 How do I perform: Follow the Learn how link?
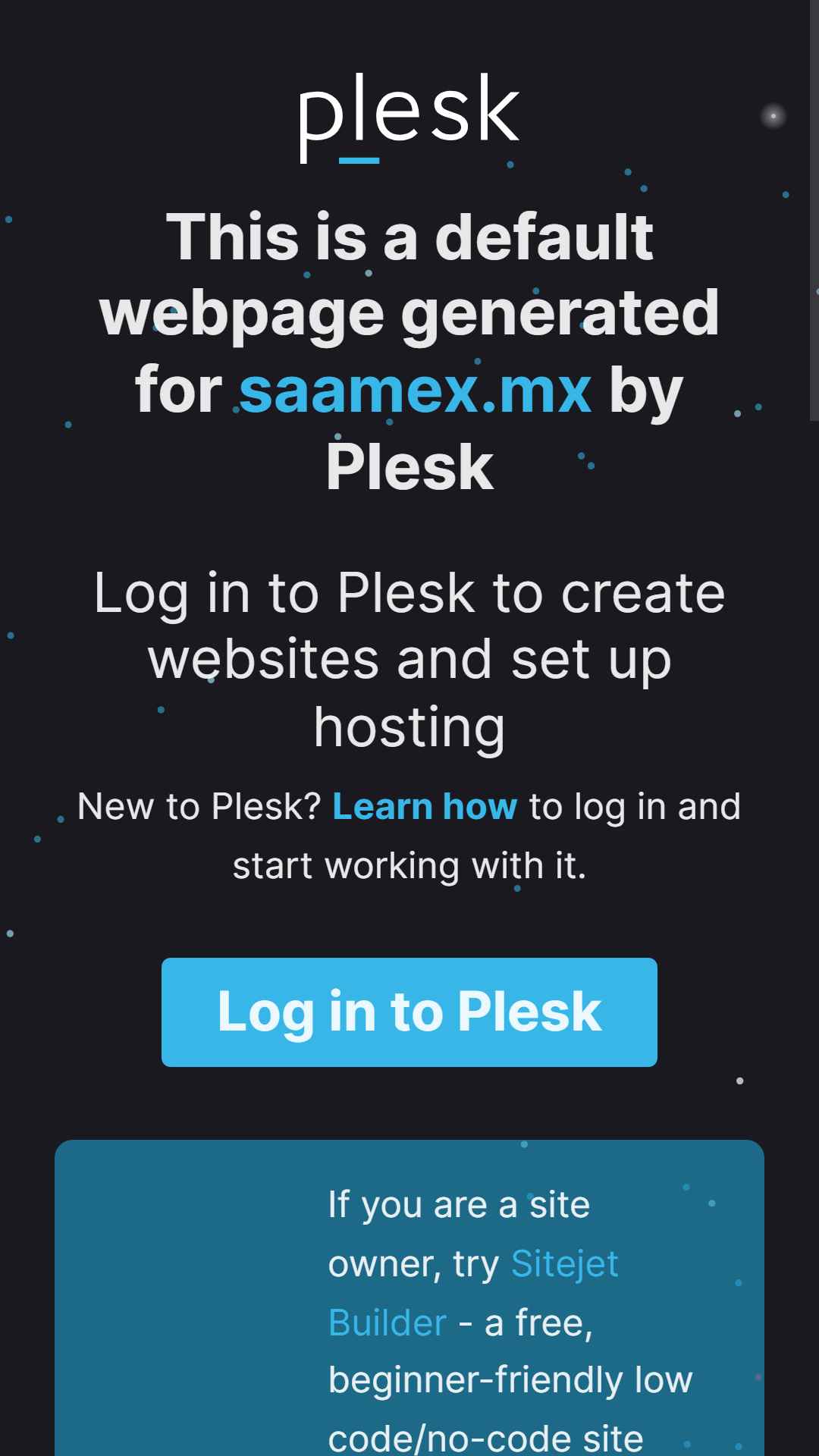[x=425, y=806]
